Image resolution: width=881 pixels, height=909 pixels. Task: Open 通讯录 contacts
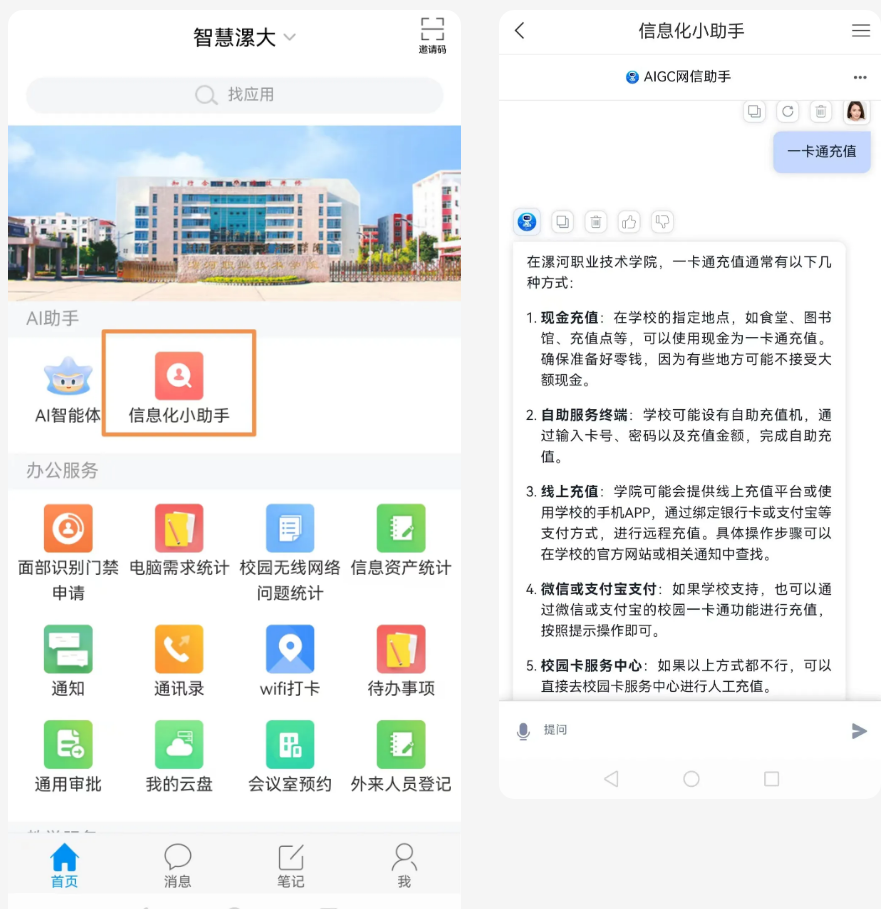click(179, 661)
